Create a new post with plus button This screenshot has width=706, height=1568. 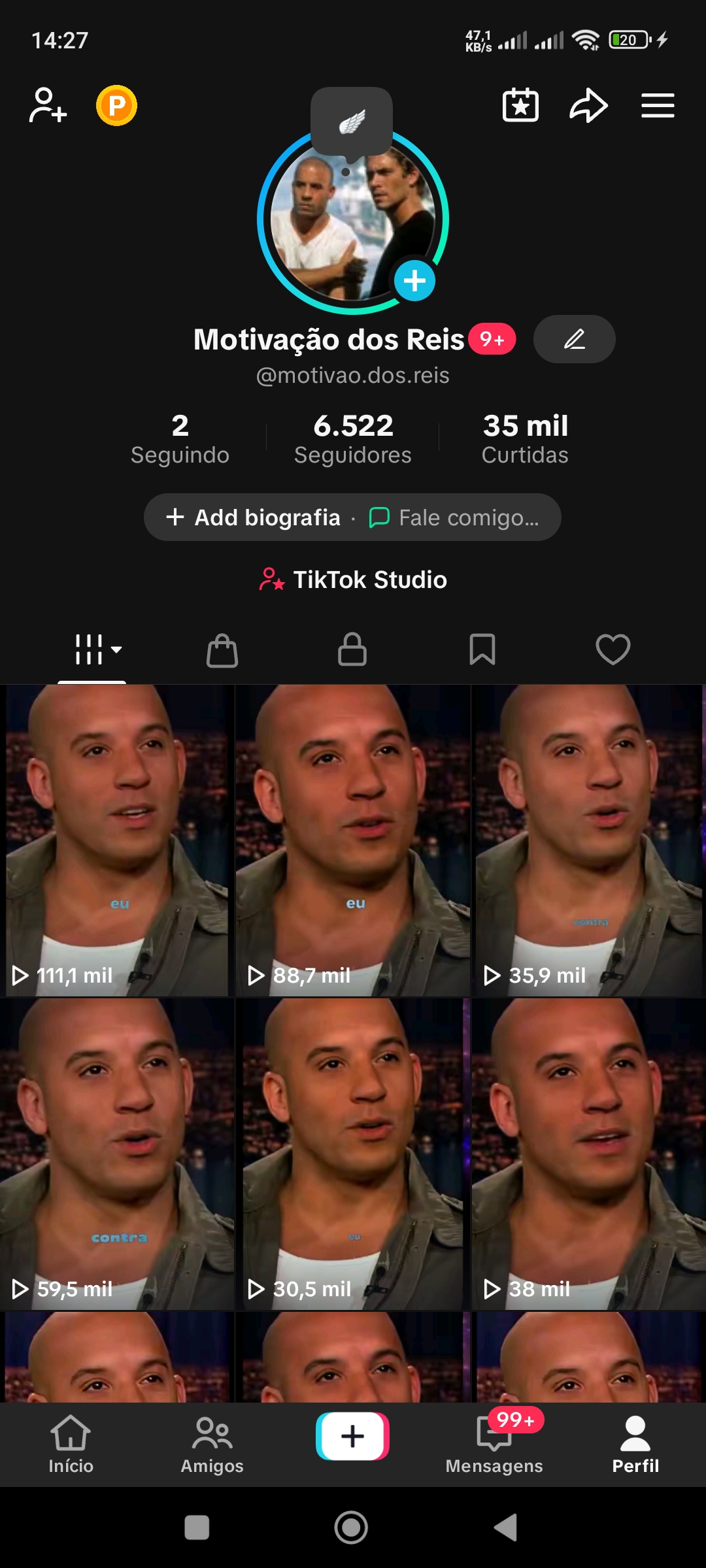click(353, 1436)
